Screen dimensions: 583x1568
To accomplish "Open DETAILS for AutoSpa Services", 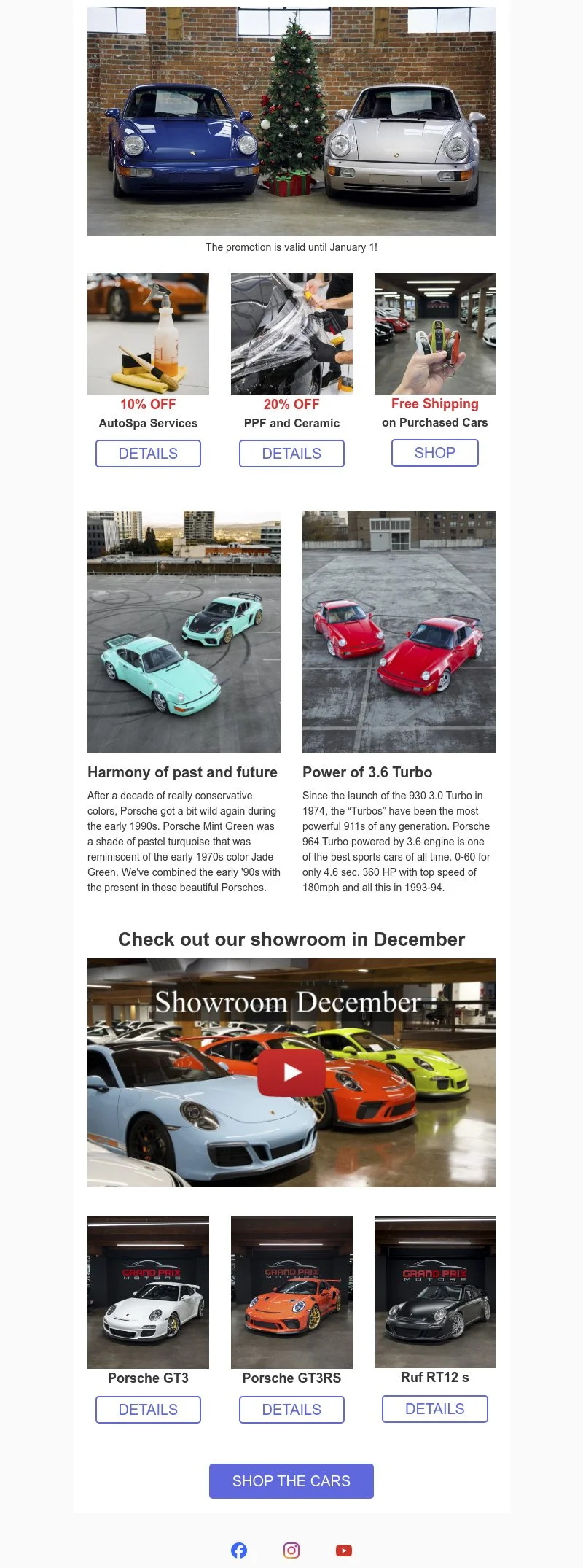I will (x=148, y=454).
